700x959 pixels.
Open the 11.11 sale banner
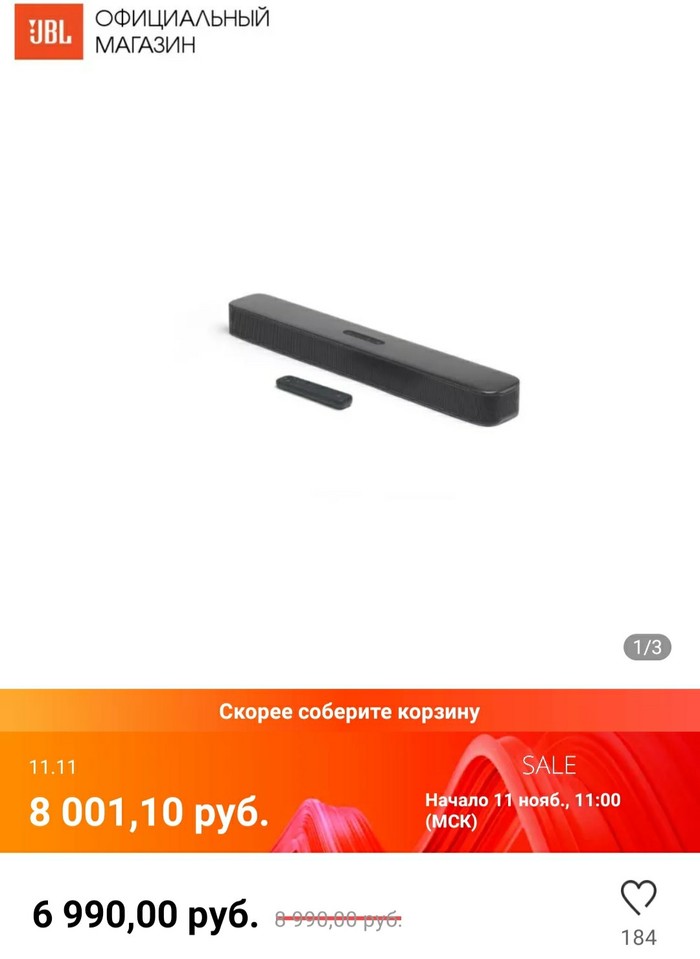click(x=350, y=792)
